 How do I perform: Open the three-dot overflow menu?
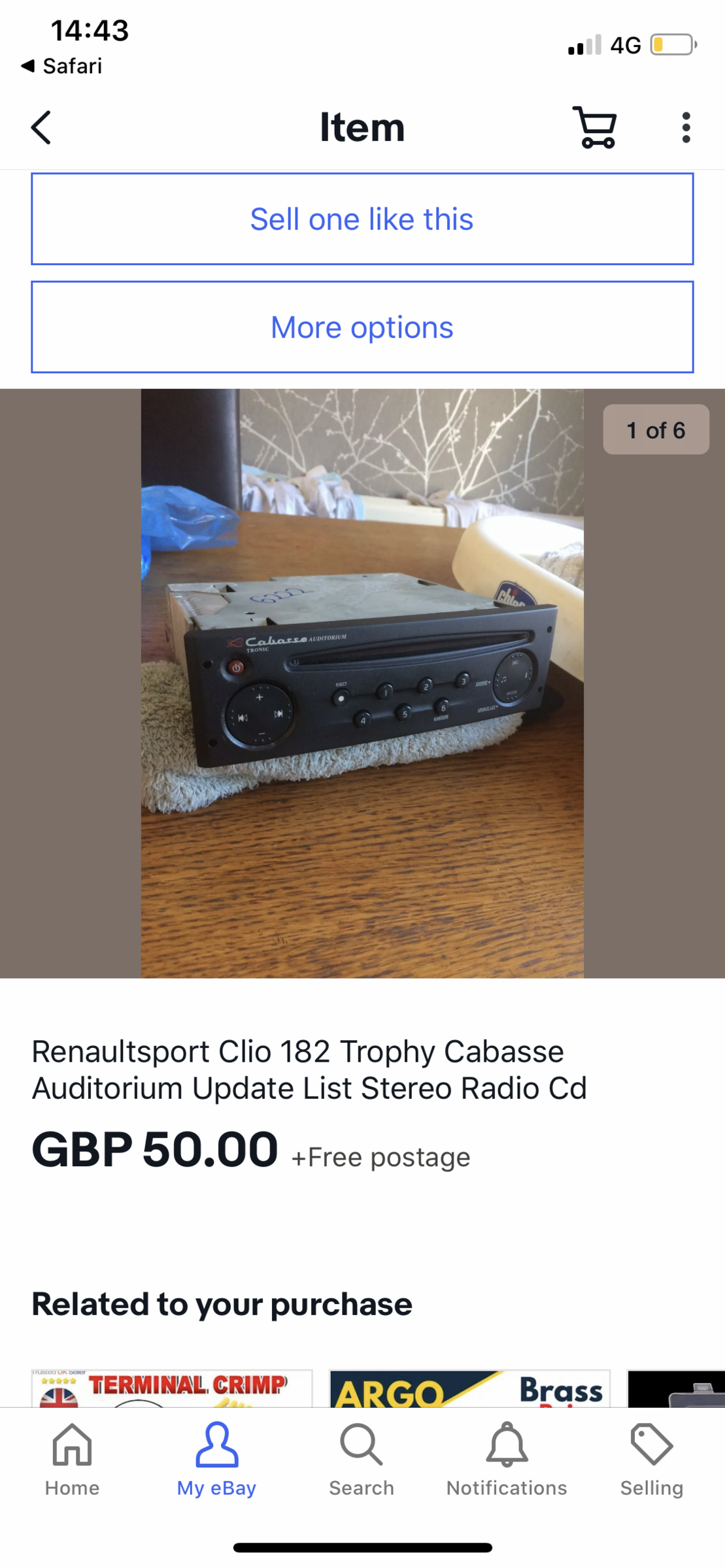click(685, 127)
